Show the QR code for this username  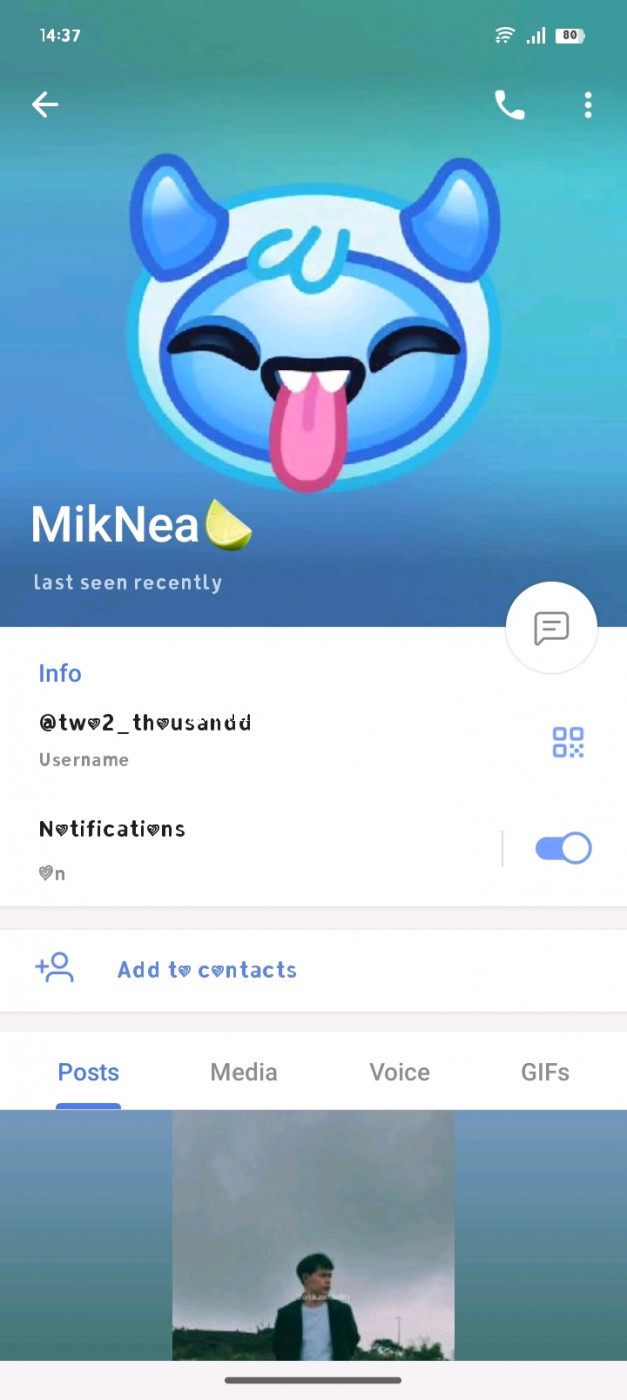pos(568,742)
